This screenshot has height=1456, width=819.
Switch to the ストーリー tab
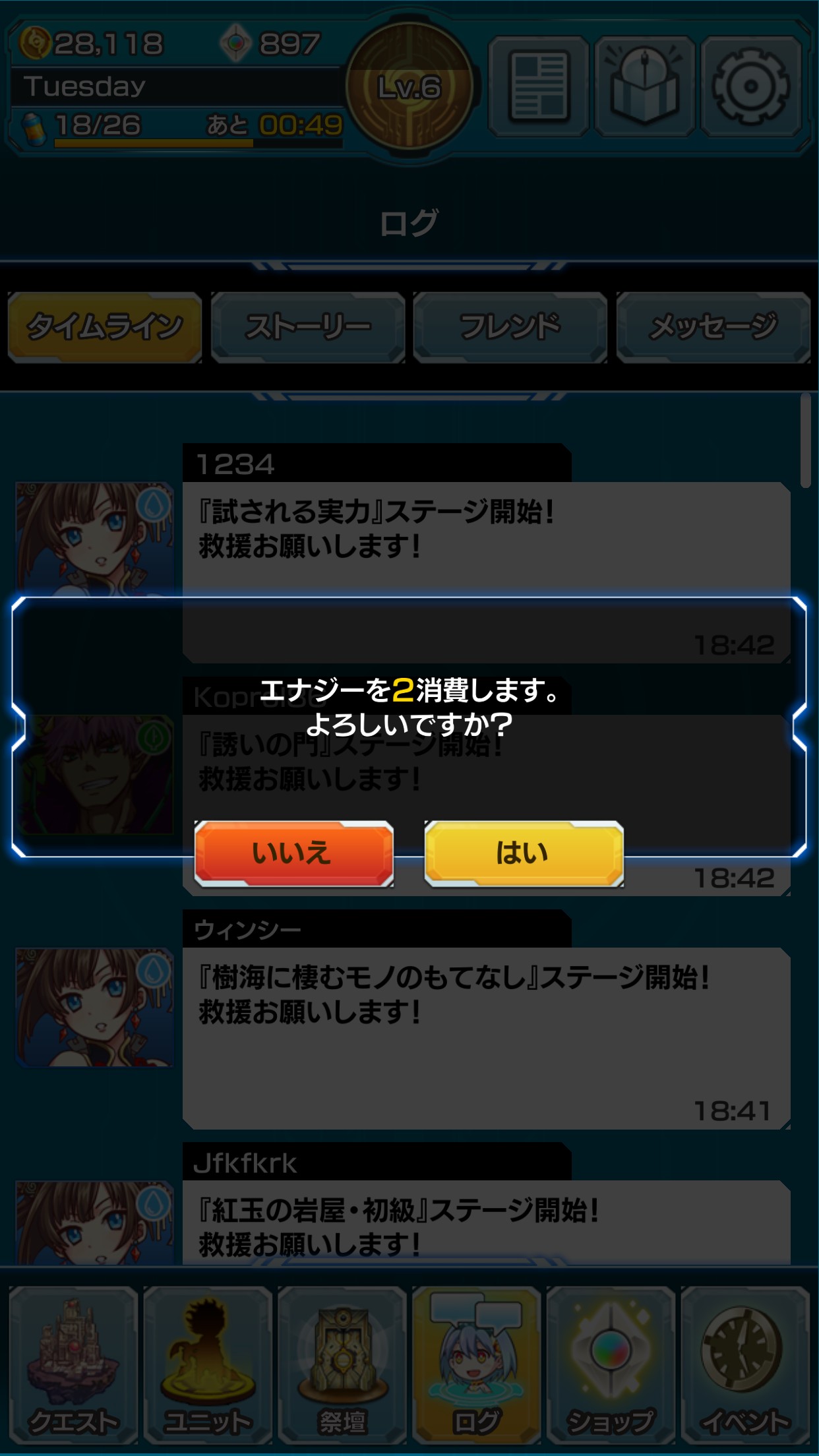[x=308, y=327]
